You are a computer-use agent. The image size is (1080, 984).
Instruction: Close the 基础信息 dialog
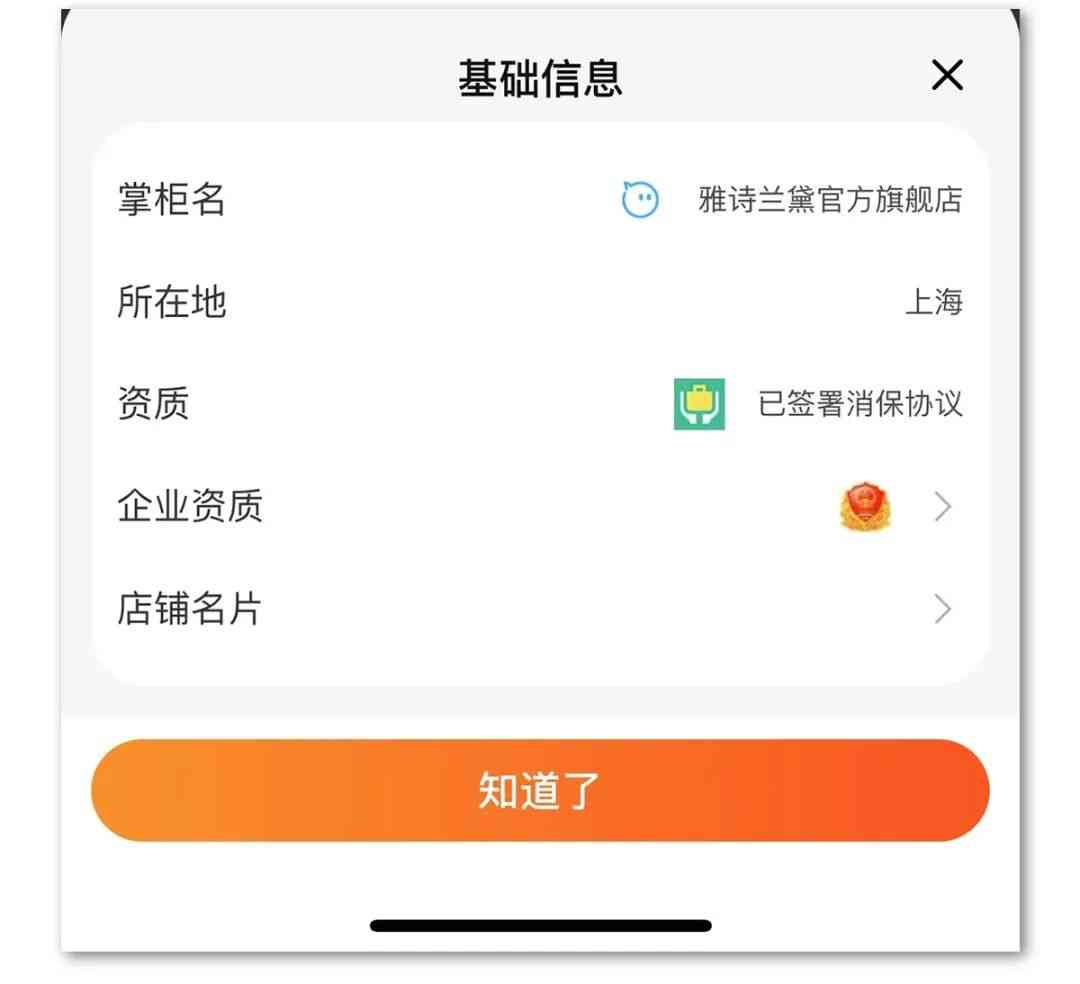point(946,75)
